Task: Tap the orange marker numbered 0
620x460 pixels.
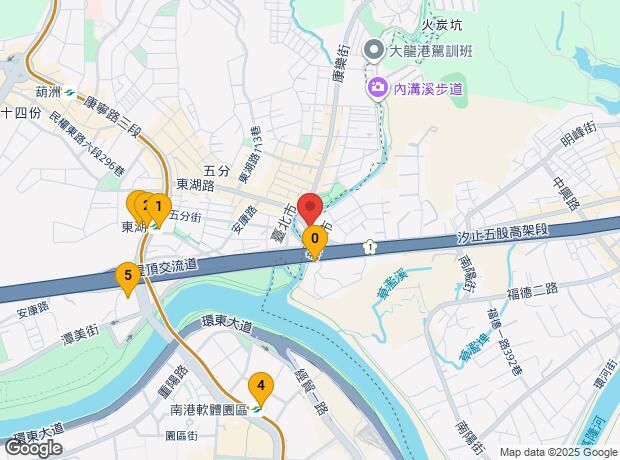Action: pos(315,241)
